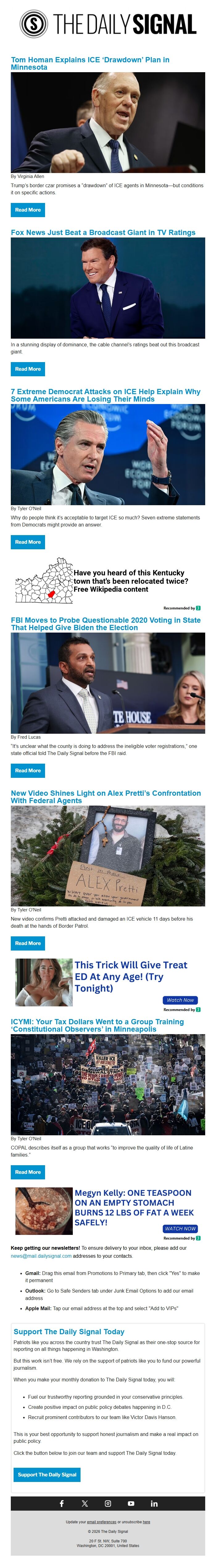The width and height of the screenshot is (216, 1568).
Task: Open The Daily Signal YouTube channel
Action: [x=131, y=1503]
